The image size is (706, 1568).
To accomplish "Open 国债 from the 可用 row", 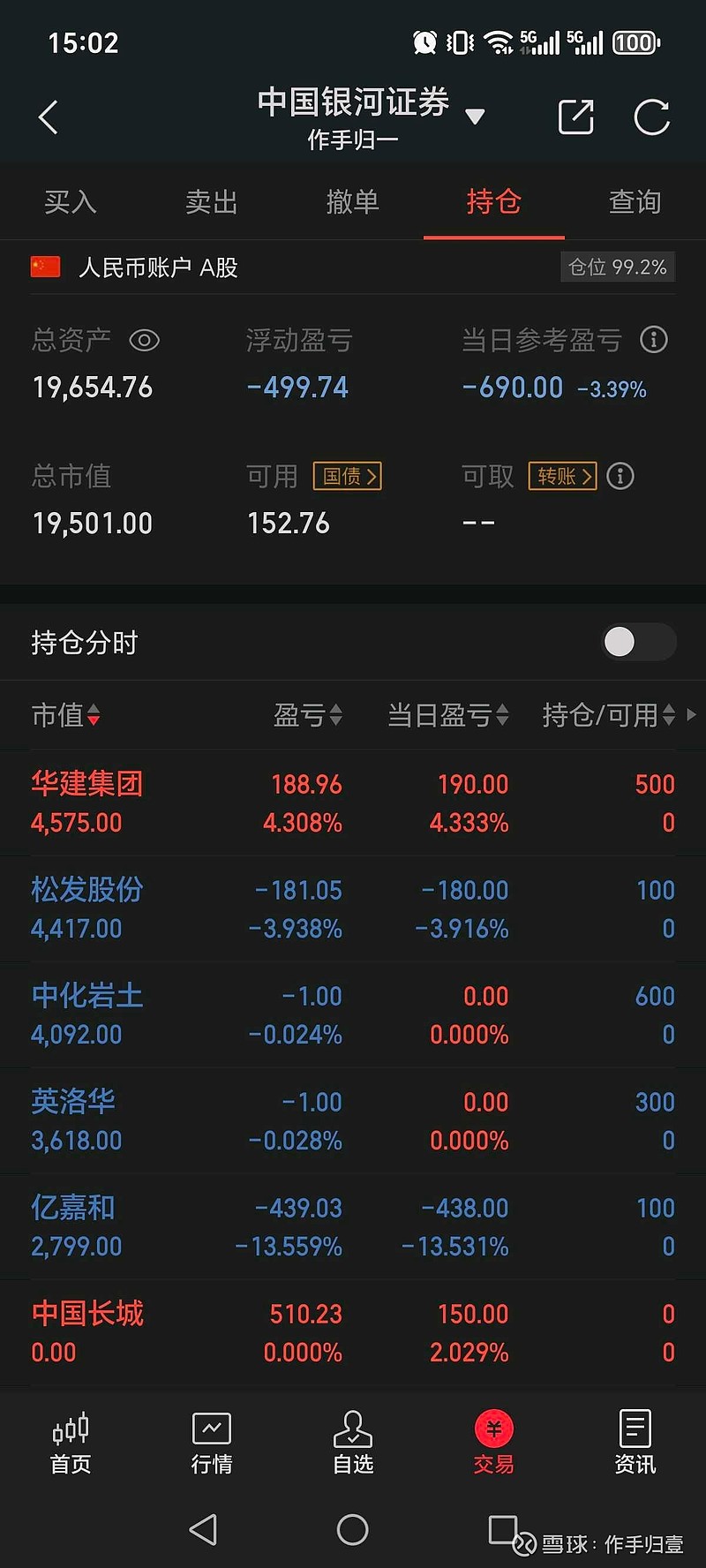I will [347, 476].
